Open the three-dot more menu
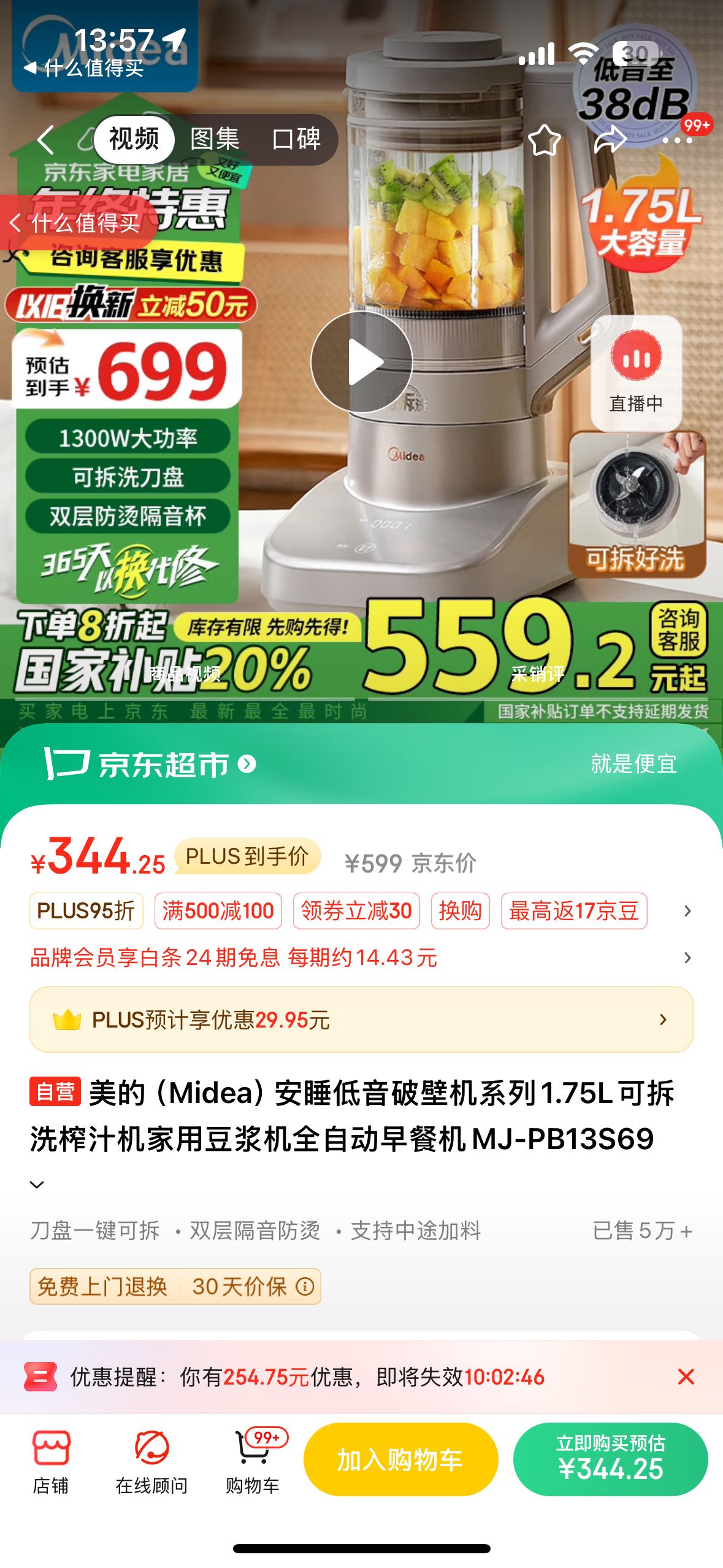Image resolution: width=723 pixels, height=1568 pixels. click(x=677, y=140)
